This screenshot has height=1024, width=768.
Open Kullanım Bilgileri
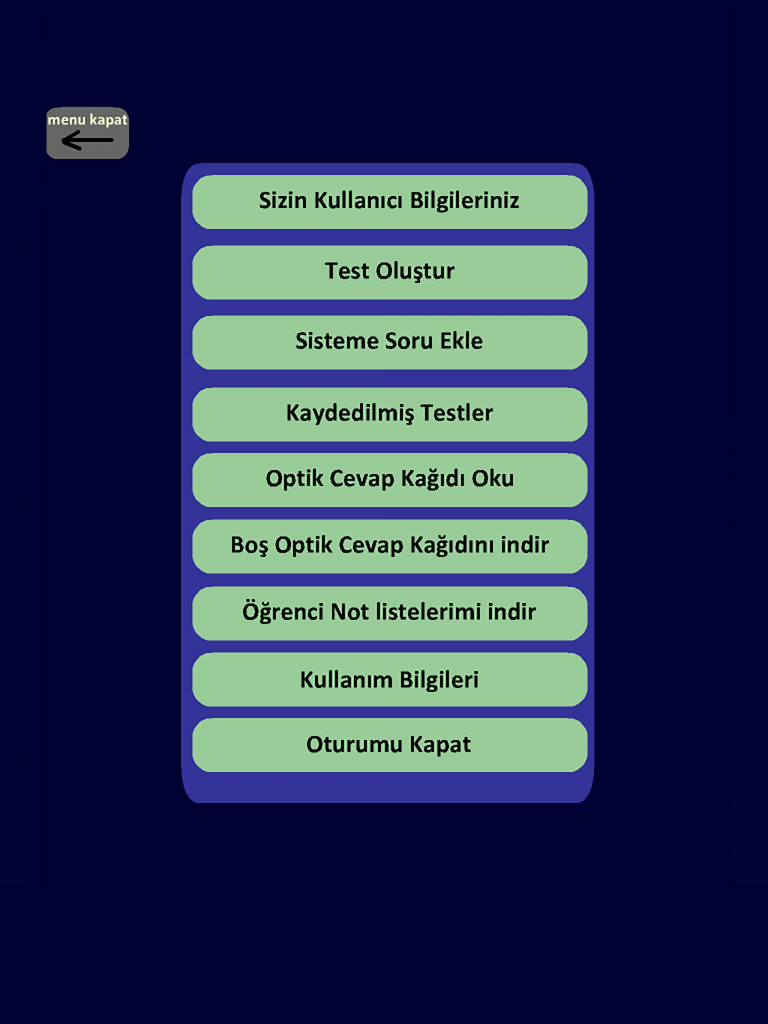click(x=389, y=680)
